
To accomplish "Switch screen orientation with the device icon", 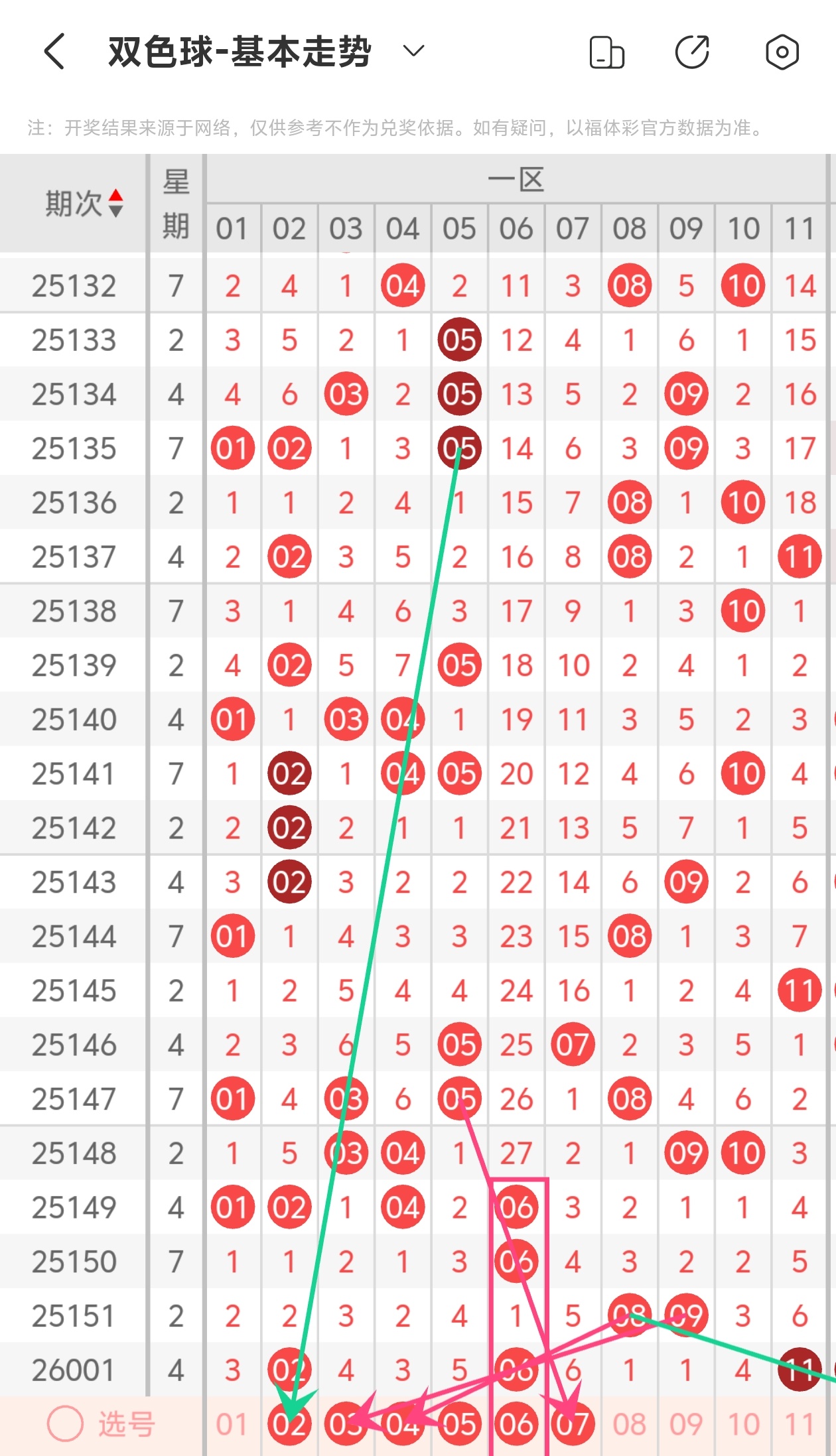I will pyautogui.click(x=606, y=52).
